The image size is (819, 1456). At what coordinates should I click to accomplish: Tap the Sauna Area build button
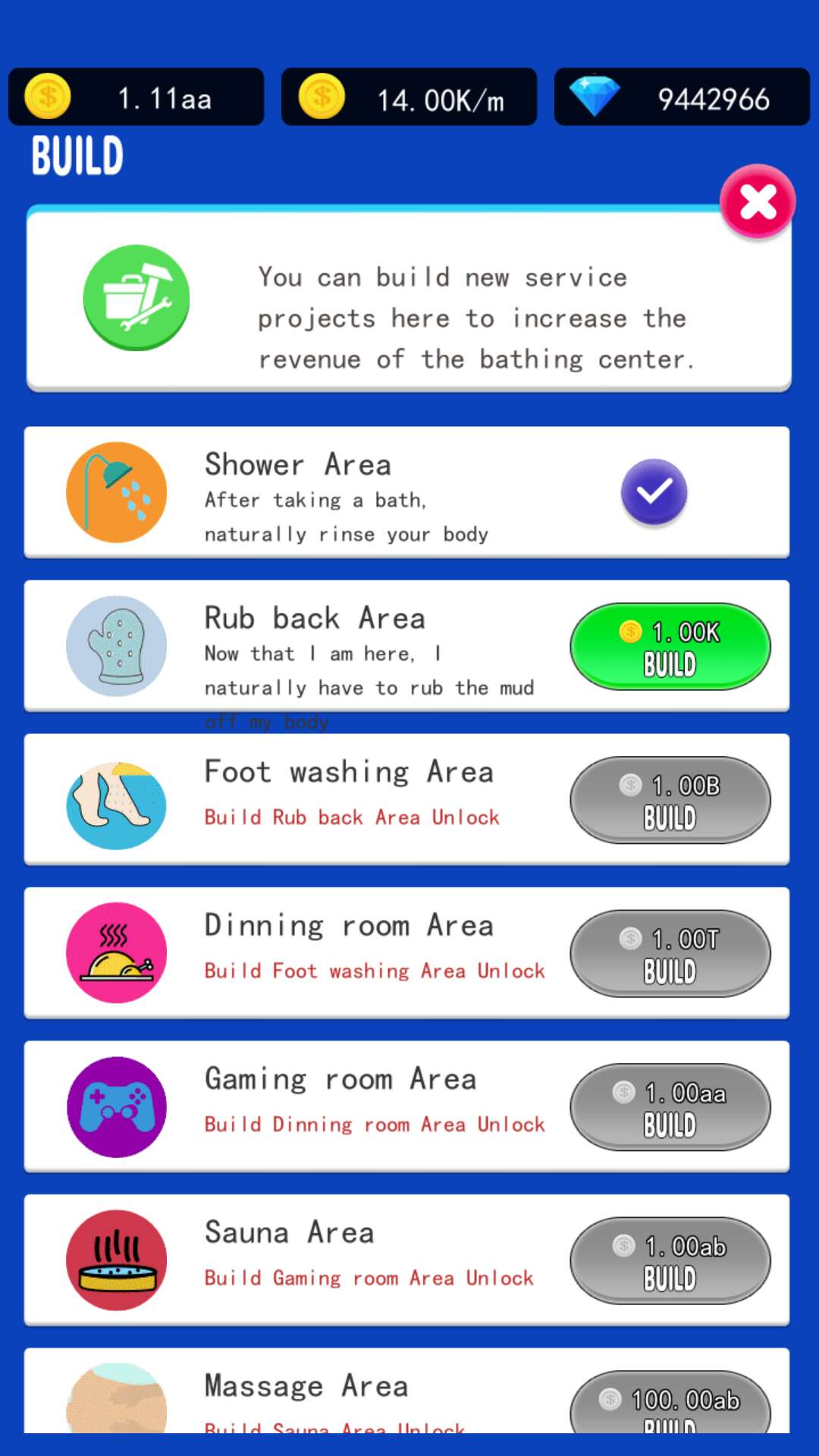click(670, 1260)
